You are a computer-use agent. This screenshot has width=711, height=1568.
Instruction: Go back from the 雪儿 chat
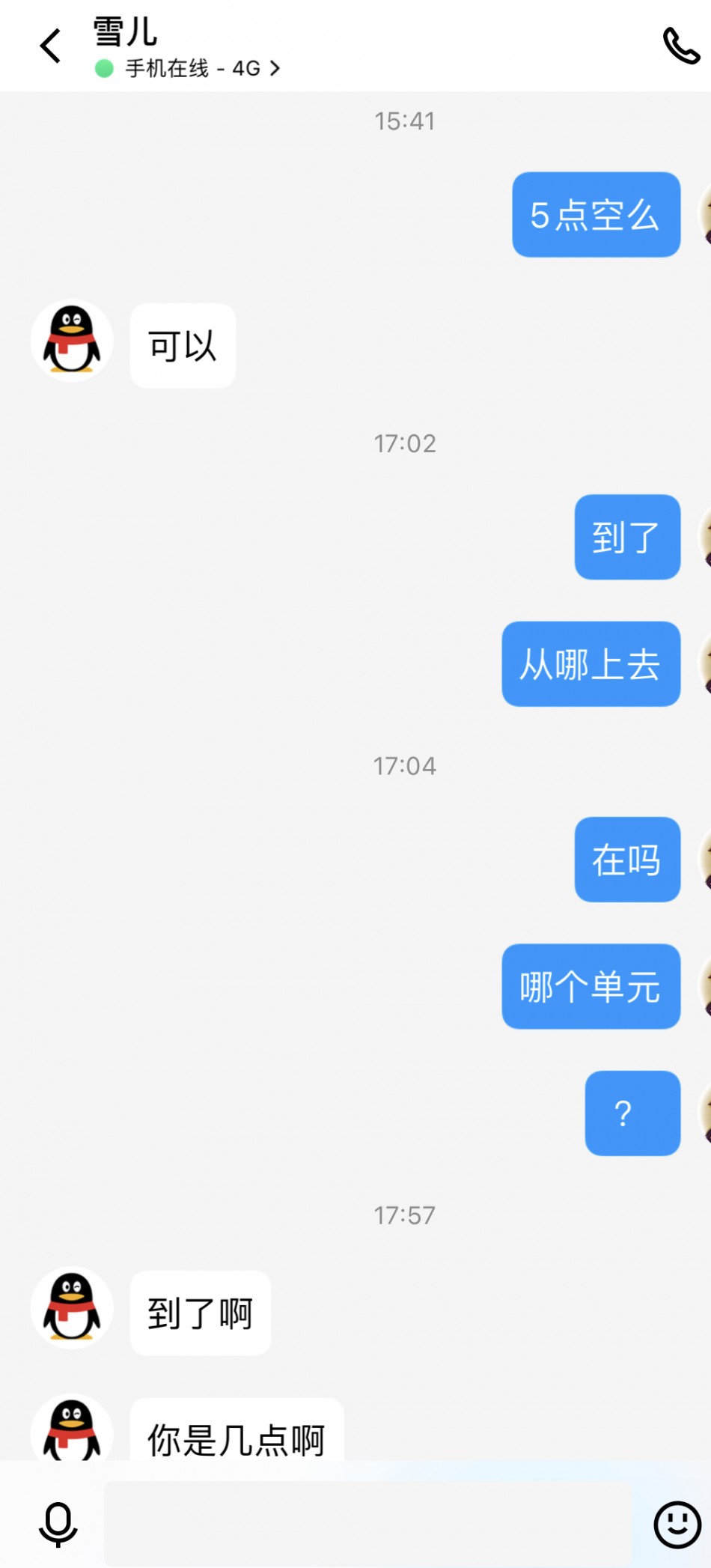50,46
